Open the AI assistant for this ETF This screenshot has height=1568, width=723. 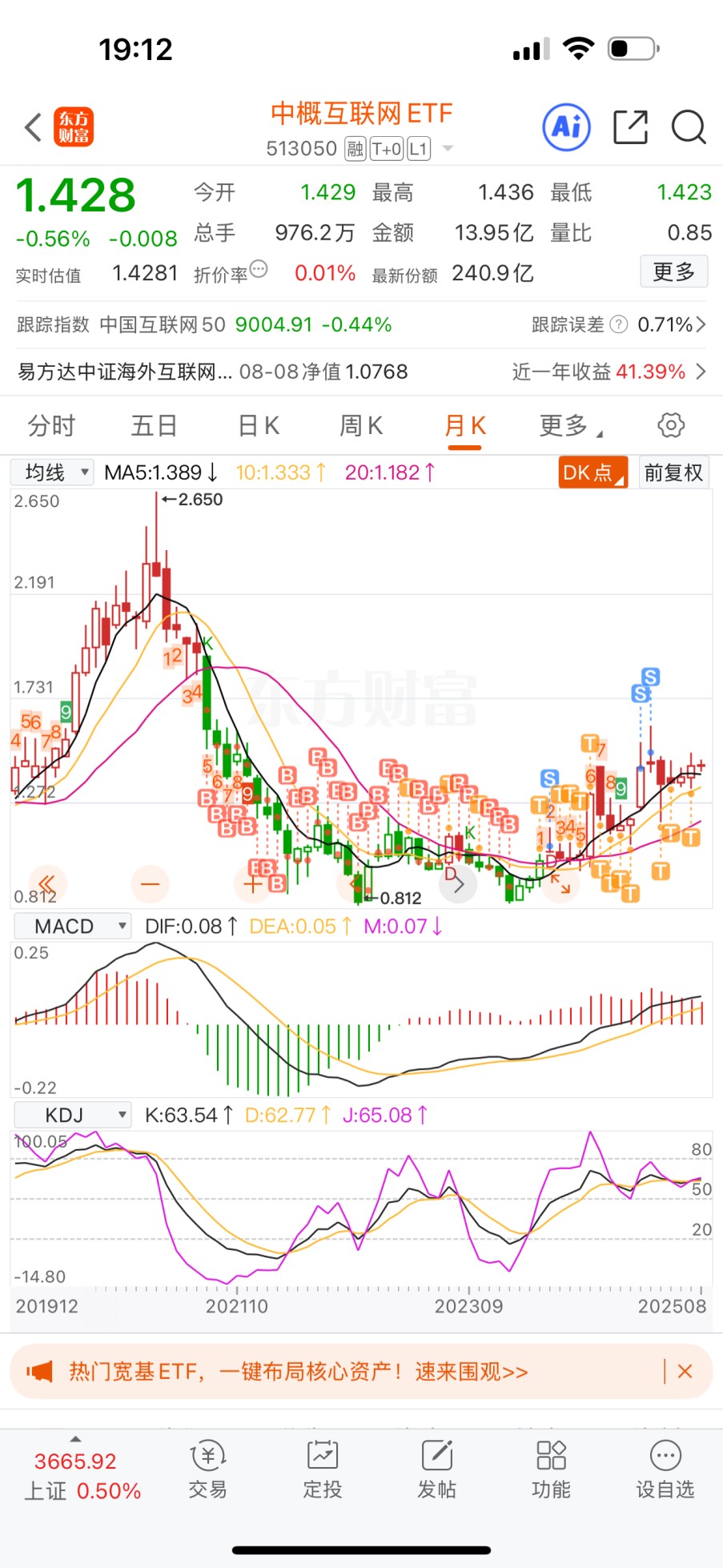pyautogui.click(x=565, y=127)
